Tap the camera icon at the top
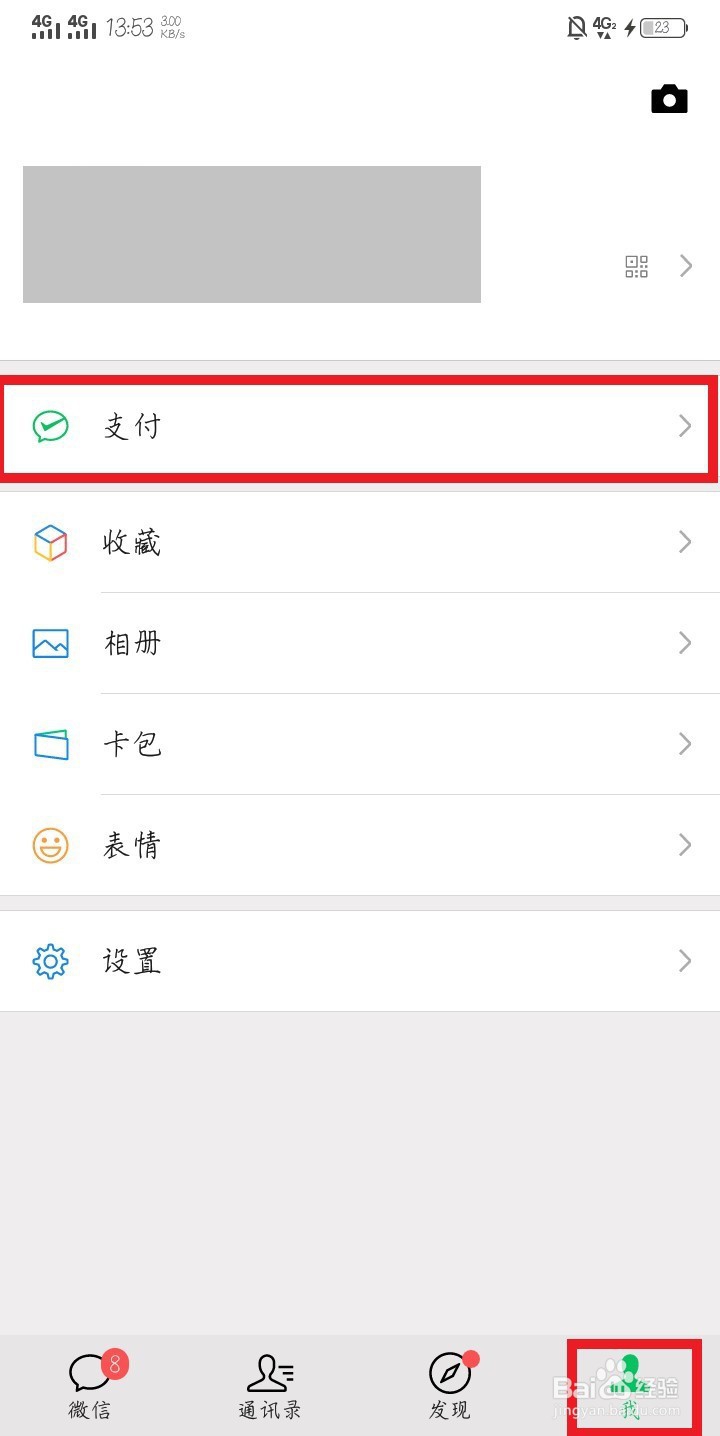 point(668,98)
